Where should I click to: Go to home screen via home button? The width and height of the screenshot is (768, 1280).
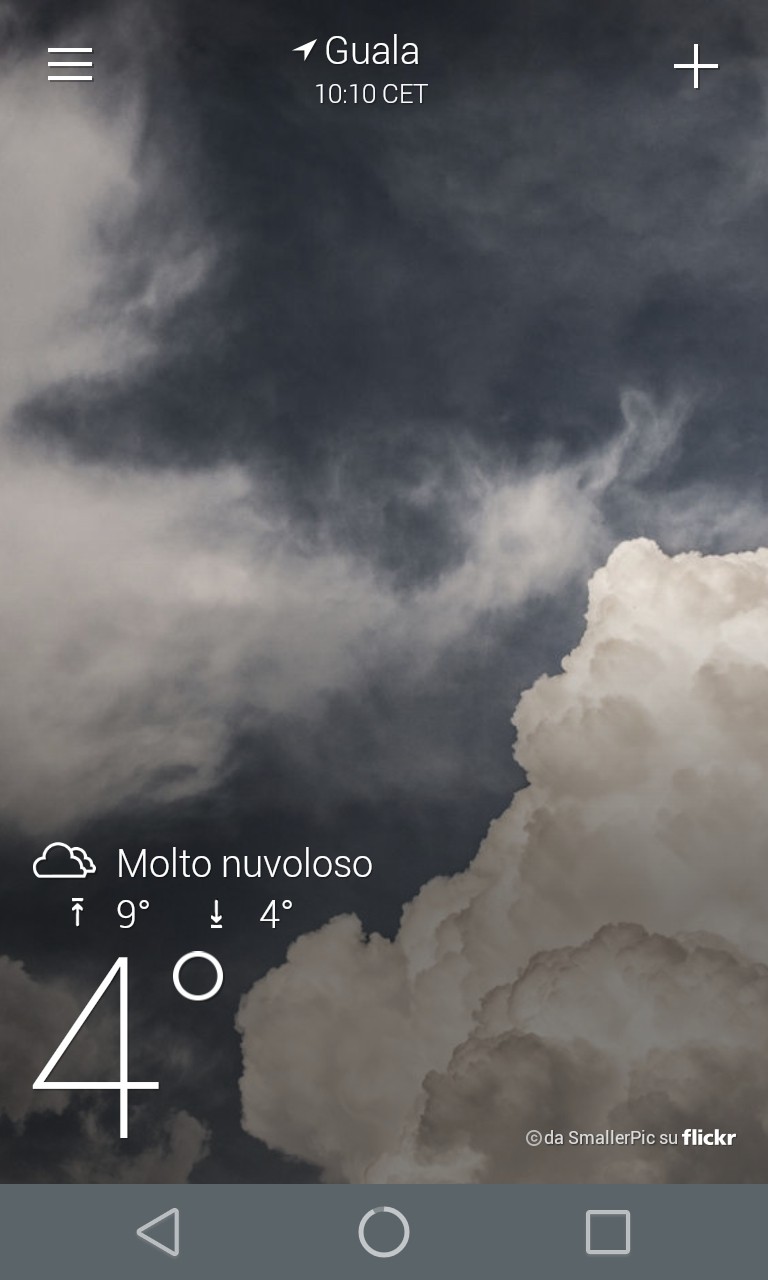click(x=384, y=1232)
